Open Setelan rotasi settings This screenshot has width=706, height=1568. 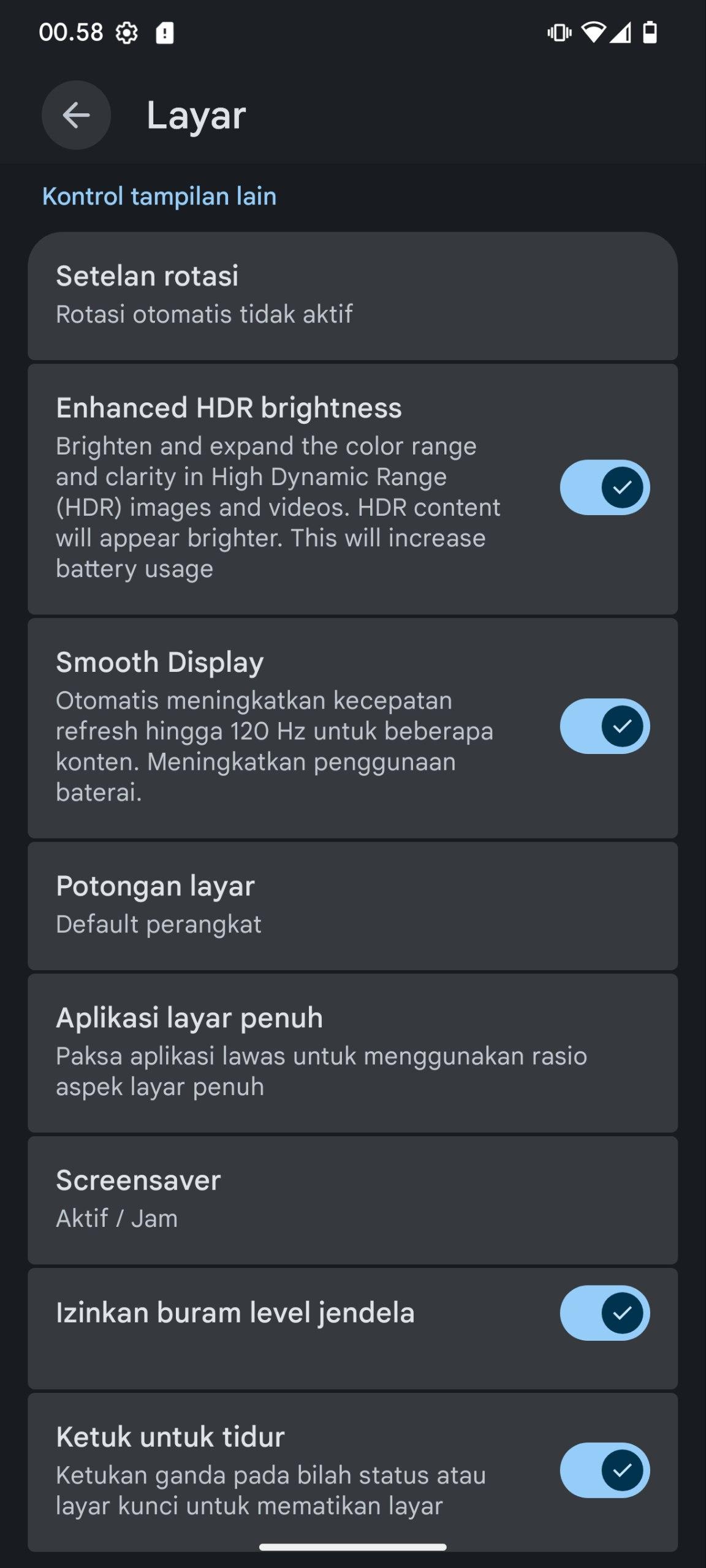352,295
